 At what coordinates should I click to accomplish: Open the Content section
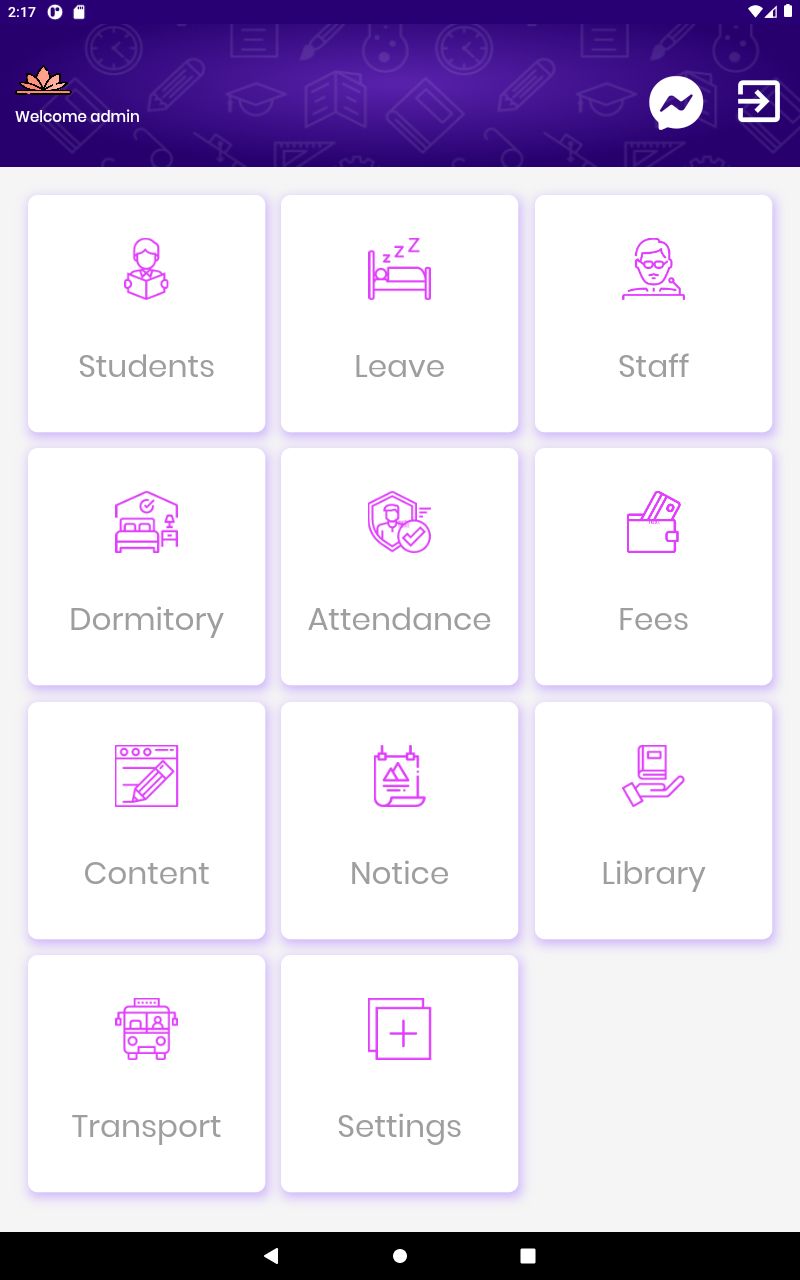click(x=147, y=820)
